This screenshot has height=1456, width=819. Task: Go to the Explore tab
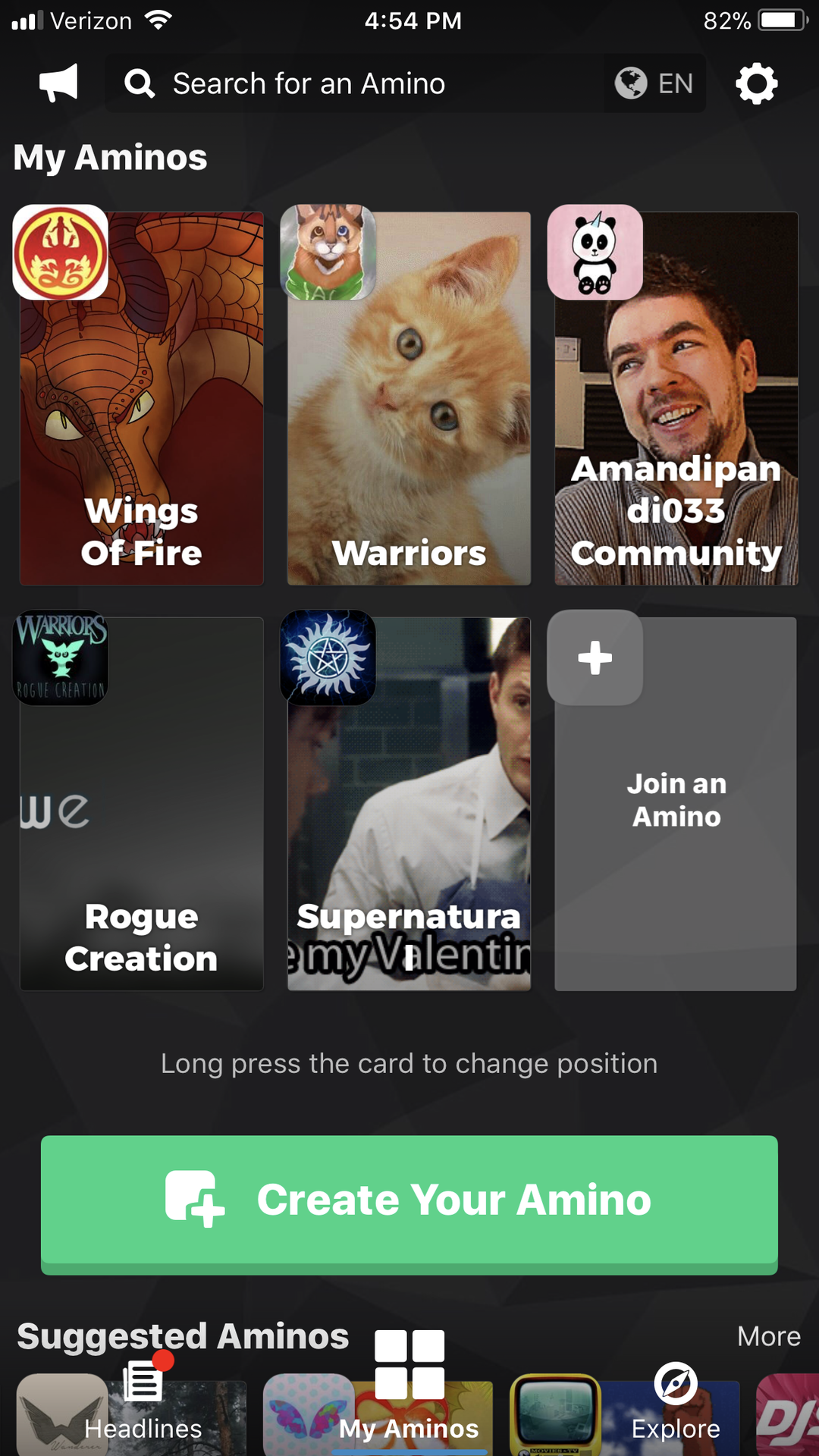click(x=676, y=1403)
